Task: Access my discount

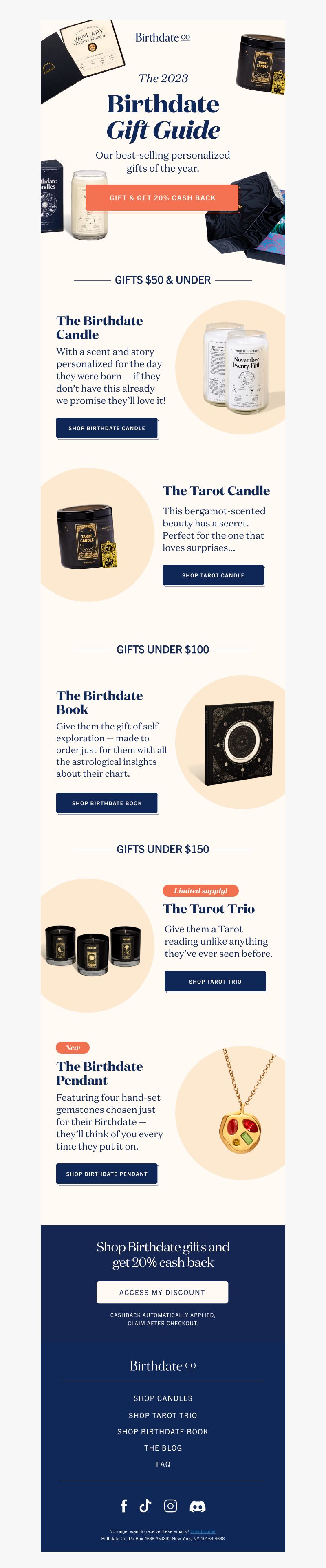Action: pos(162,1292)
